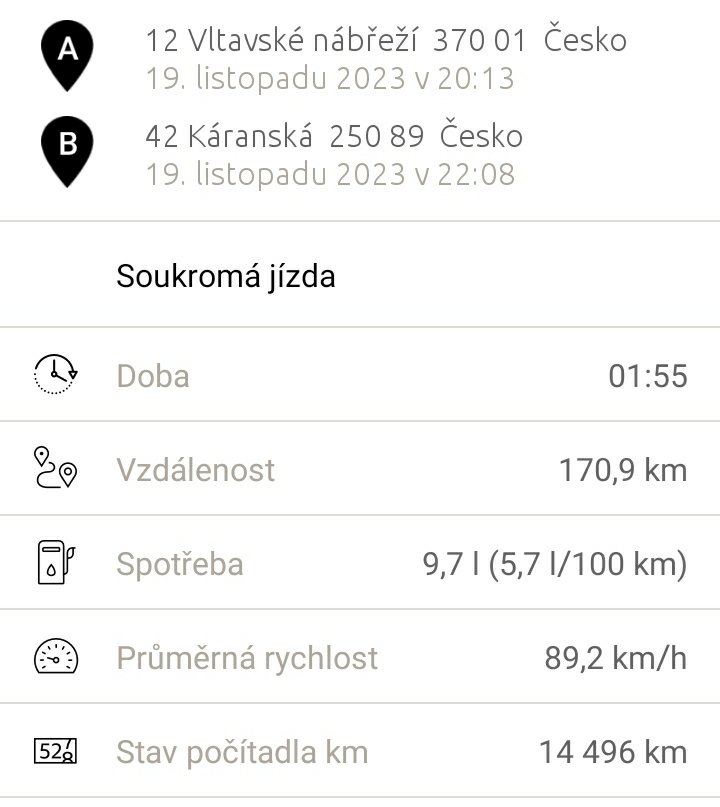Open destination address Káranská

click(x=333, y=137)
